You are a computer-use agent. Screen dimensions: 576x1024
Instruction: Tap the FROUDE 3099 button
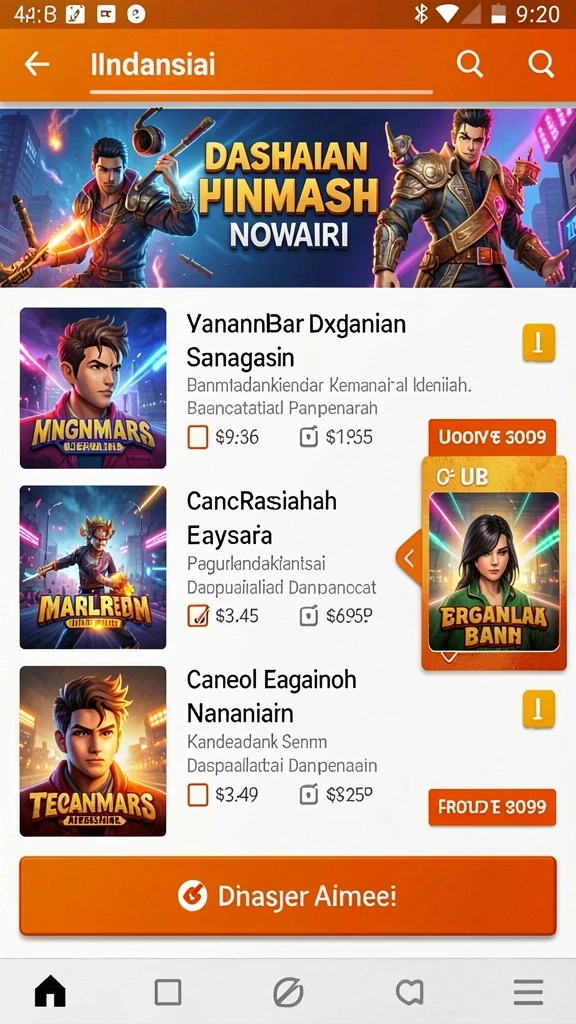click(492, 807)
